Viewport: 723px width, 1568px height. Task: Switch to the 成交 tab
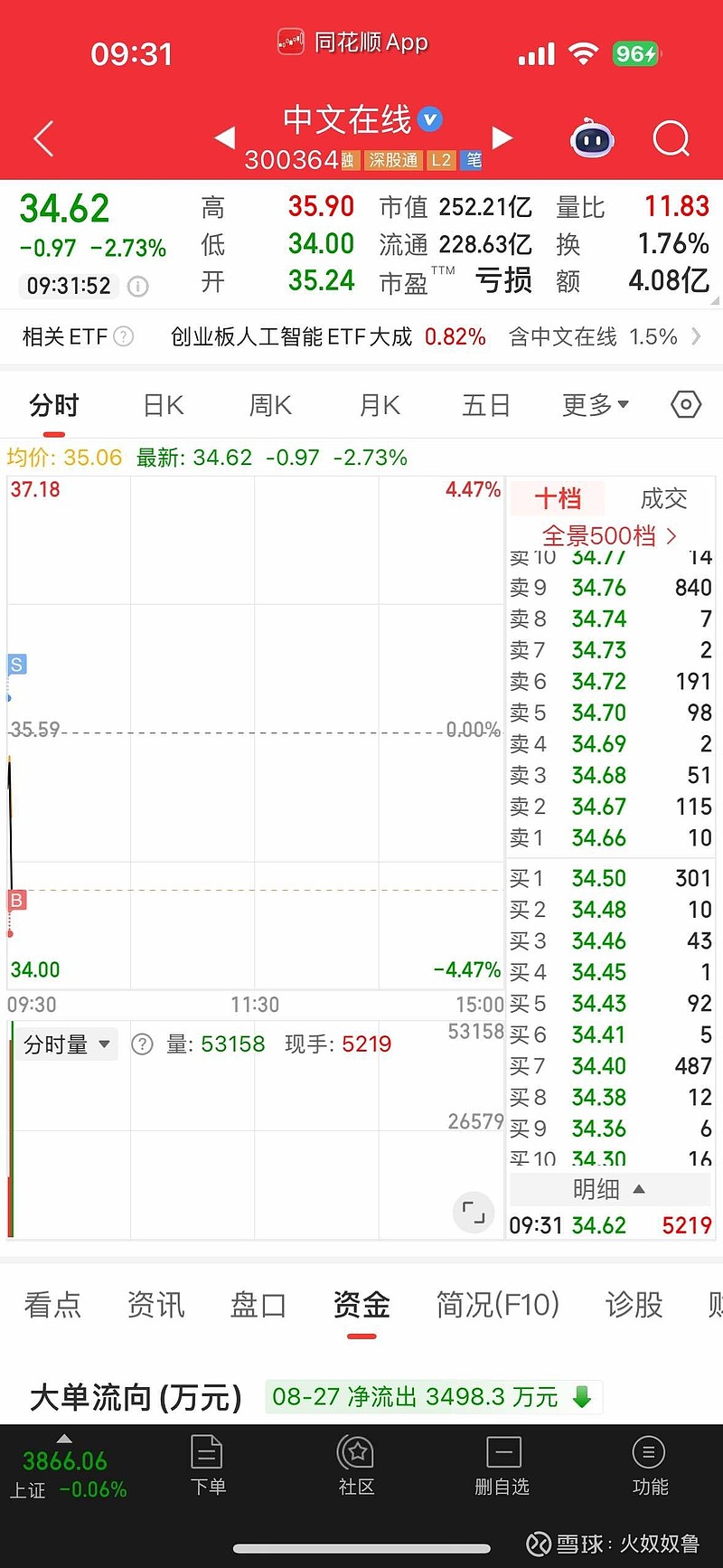tap(663, 498)
